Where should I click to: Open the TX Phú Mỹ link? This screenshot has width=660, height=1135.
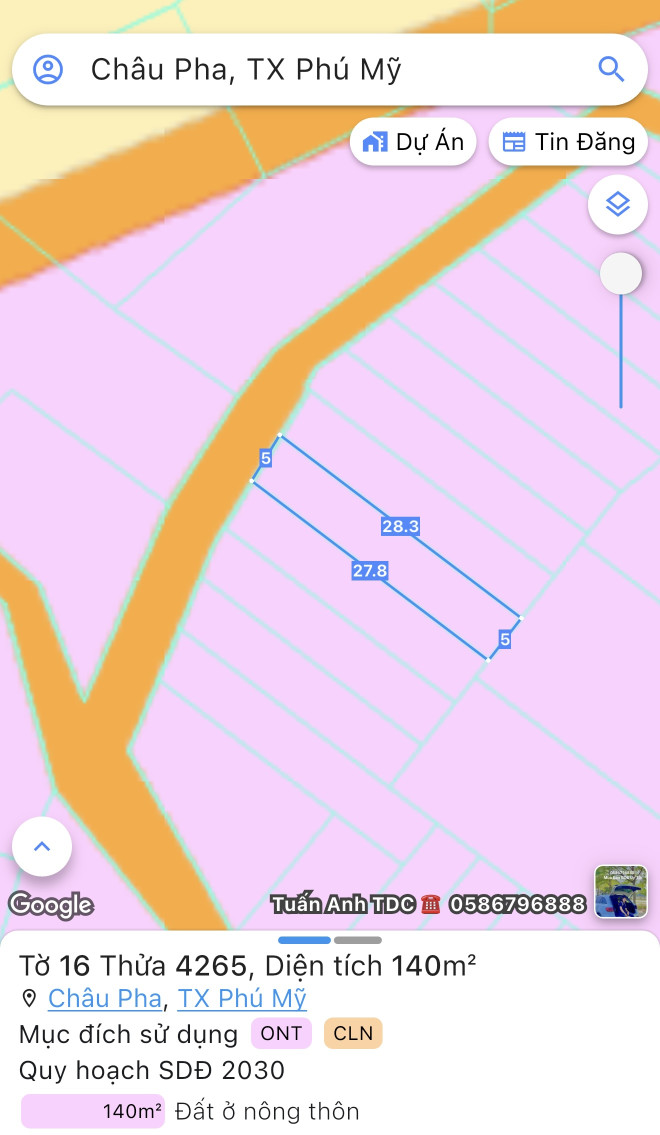click(242, 998)
